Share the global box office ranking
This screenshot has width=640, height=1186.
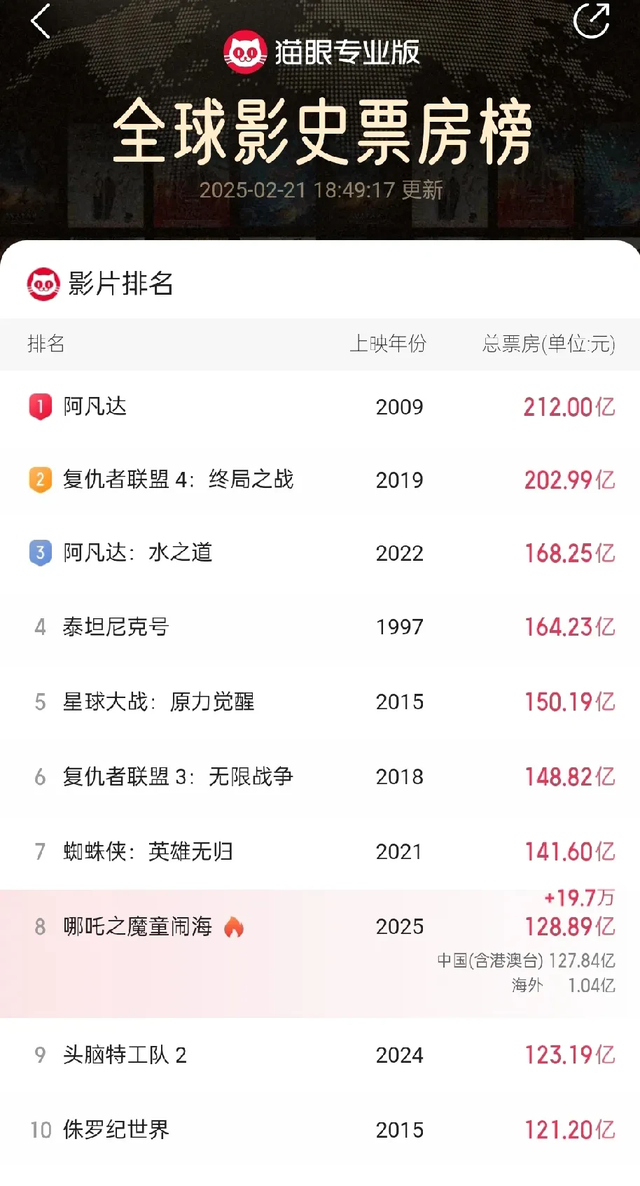point(591,20)
